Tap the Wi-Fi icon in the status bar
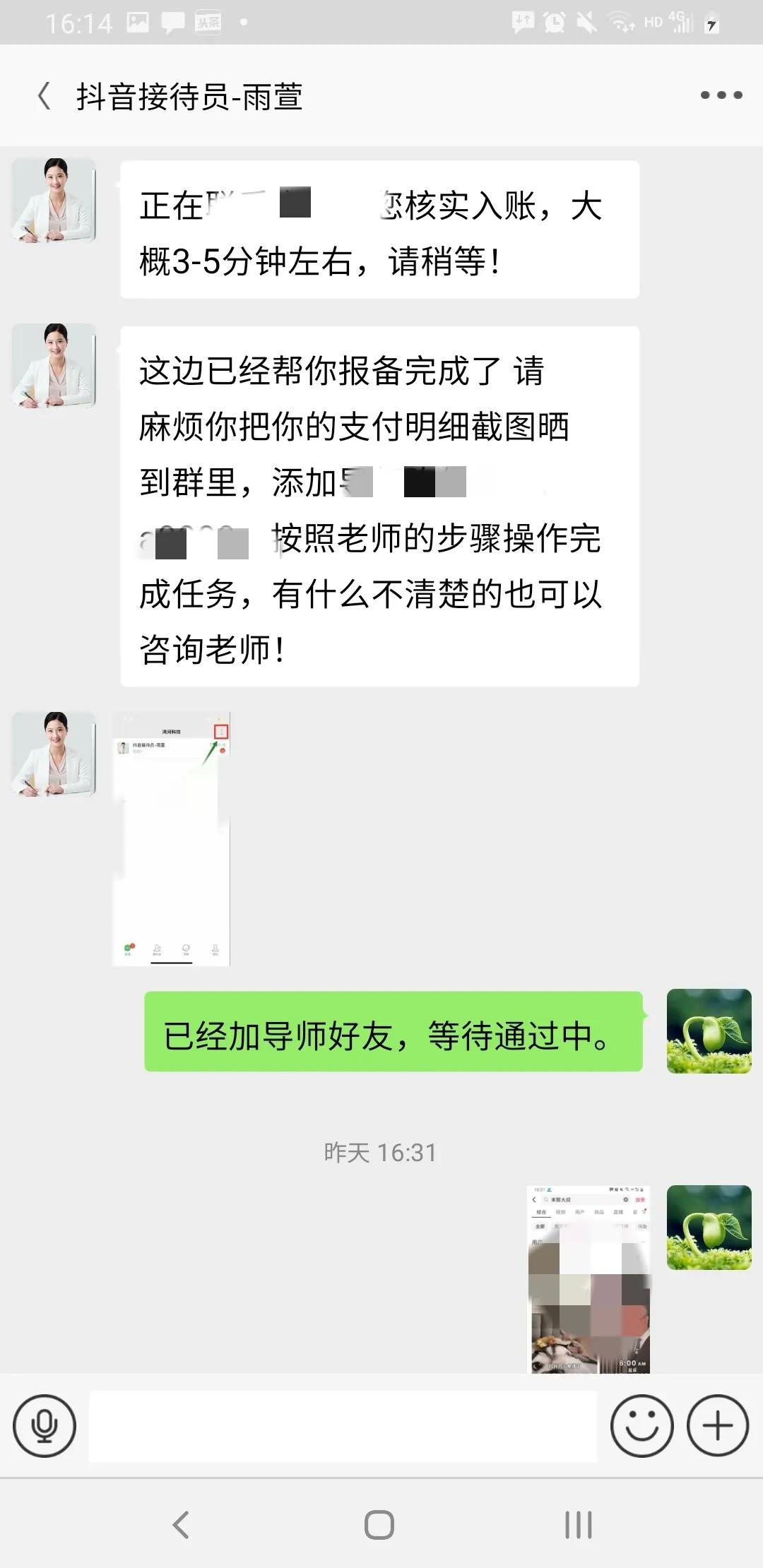Viewport: 763px width, 1568px height. pos(620,20)
